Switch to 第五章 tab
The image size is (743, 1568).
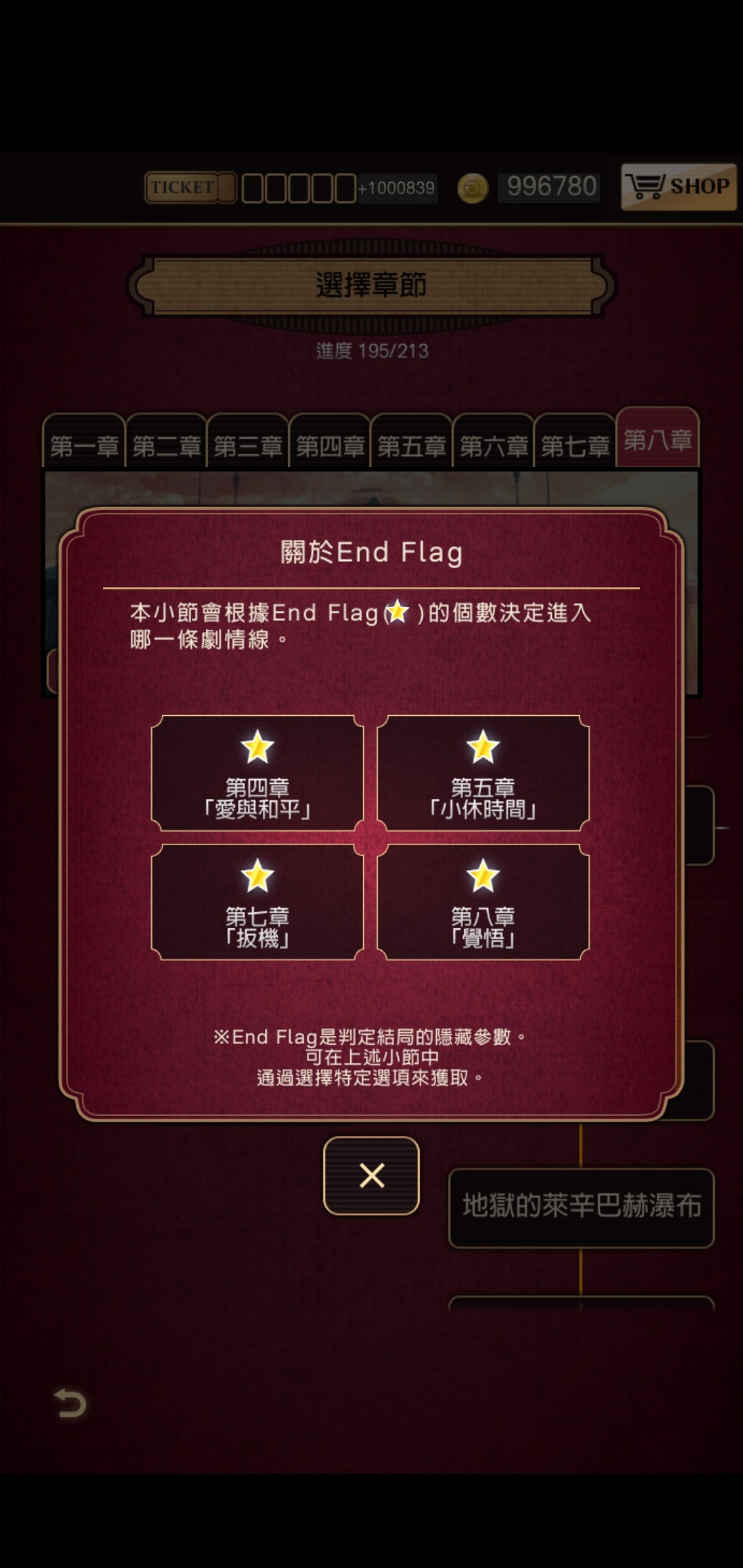(x=411, y=446)
